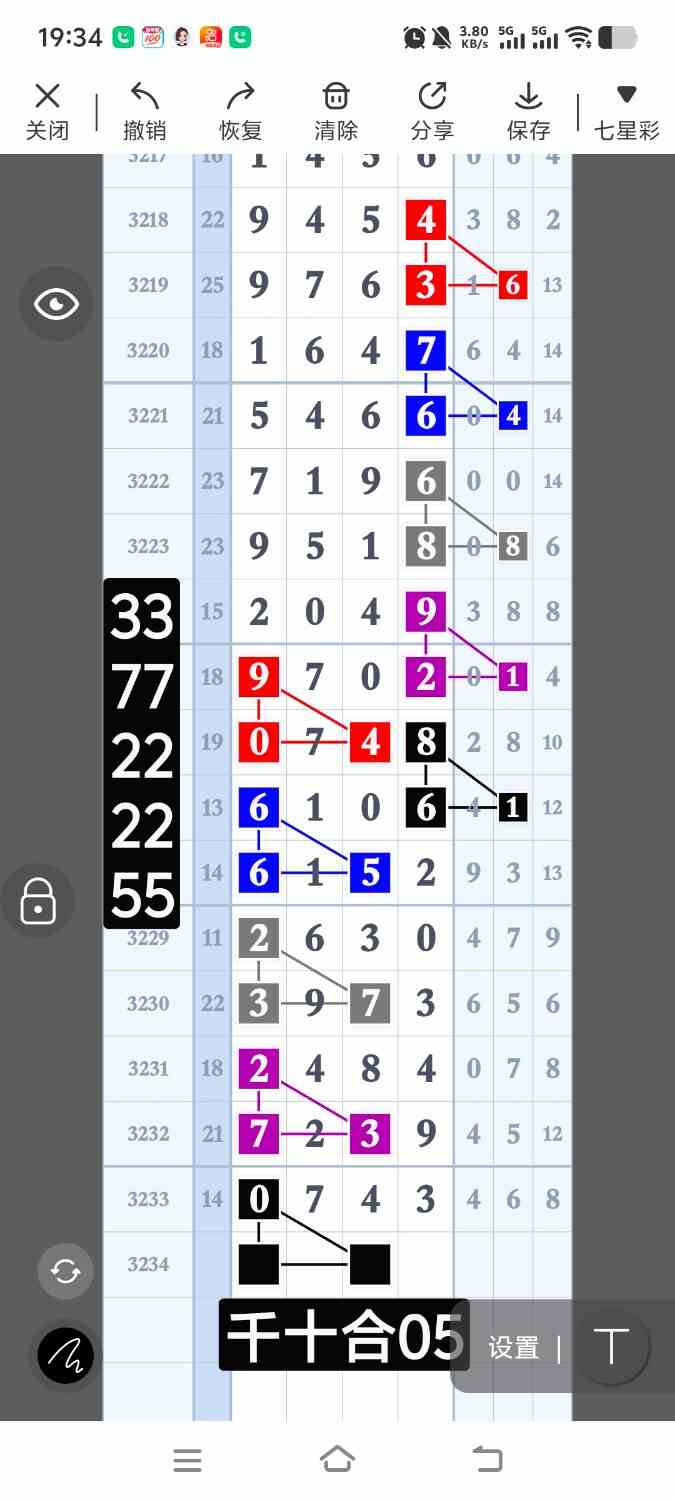Image resolution: width=675 pixels, height=1500 pixels.
Task: Save the chart with 保存
Action: pyautogui.click(x=528, y=111)
